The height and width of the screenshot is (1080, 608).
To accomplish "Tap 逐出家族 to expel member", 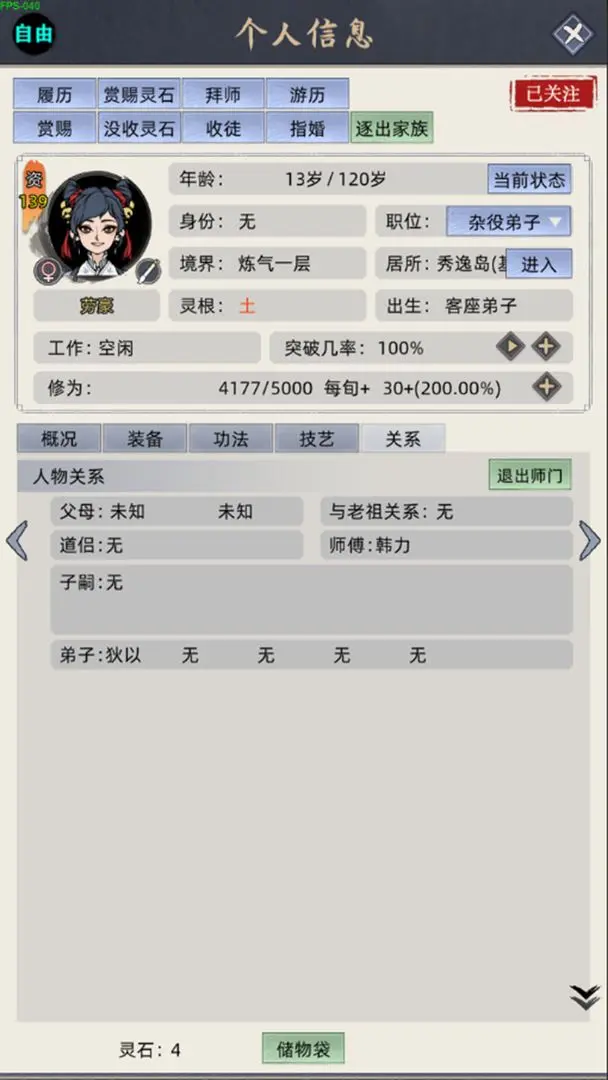I will point(392,128).
